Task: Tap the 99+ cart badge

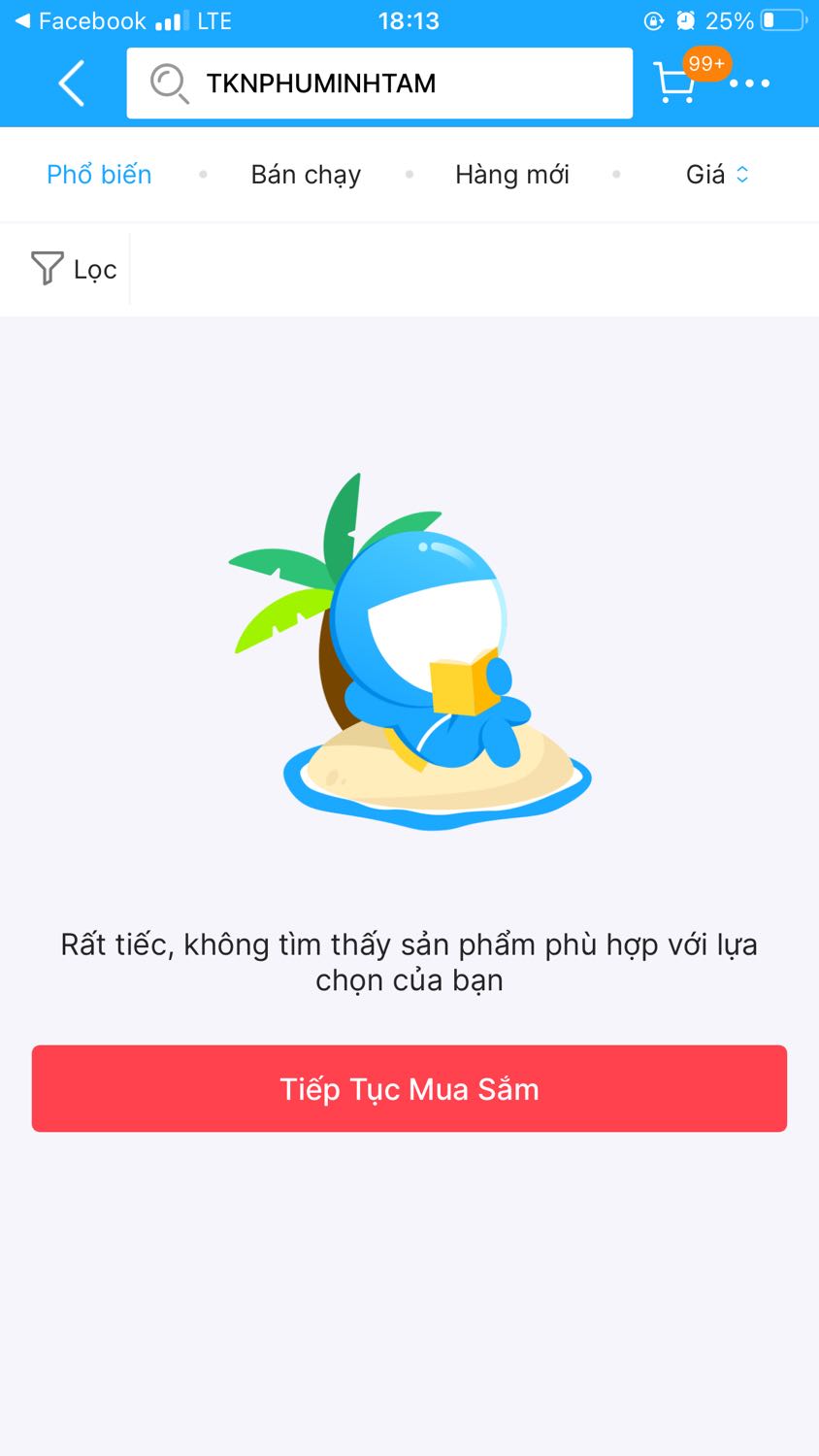Action: 707,62
